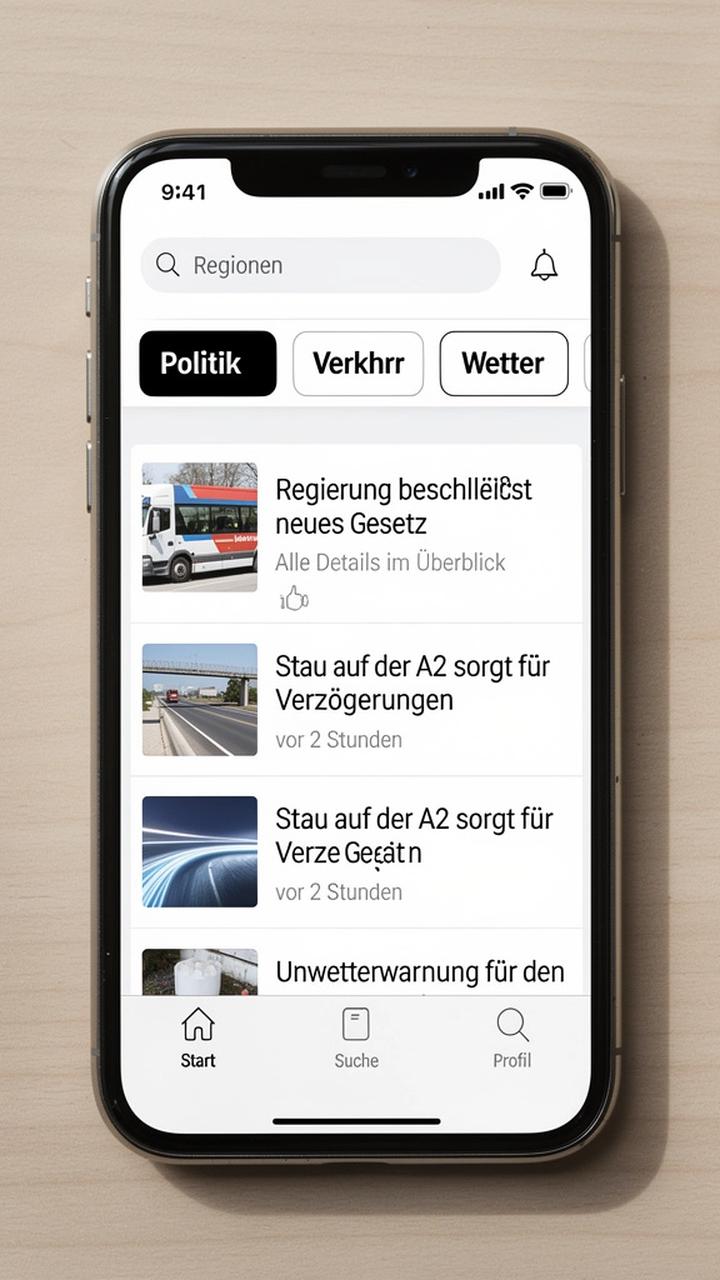This screenshot has height=1280, width=720.
Task: Go to the Start tab
Action: click(x=198, y=1038)
